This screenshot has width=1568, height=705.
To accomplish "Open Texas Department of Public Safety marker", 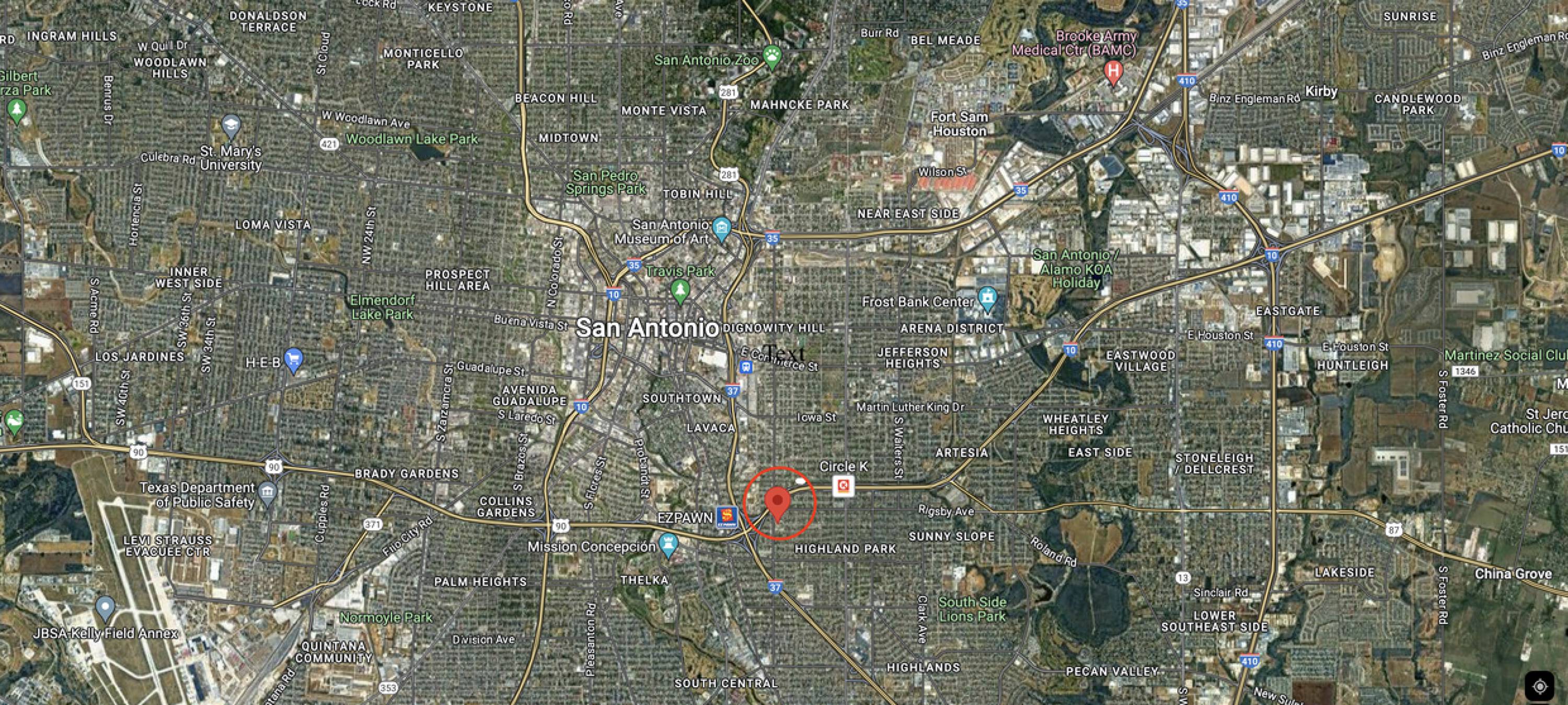I will pos(267,494).
